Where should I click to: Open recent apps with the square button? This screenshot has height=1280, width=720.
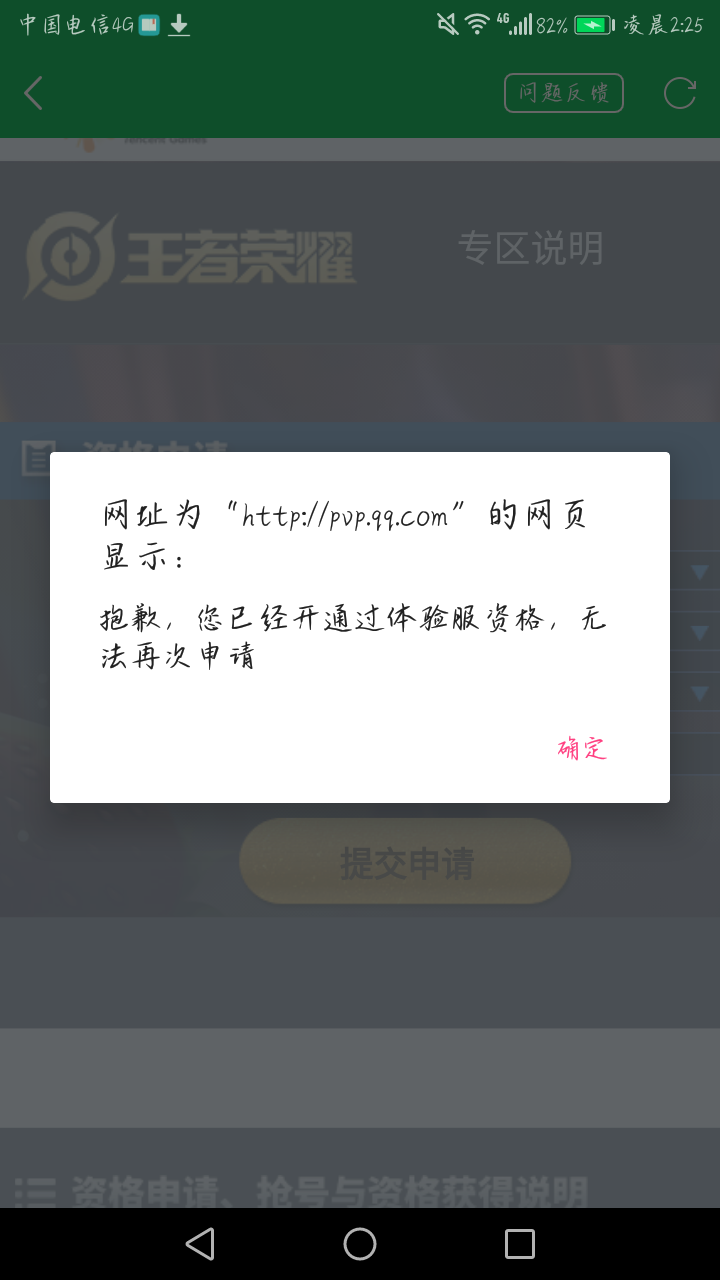(518, 1244)
